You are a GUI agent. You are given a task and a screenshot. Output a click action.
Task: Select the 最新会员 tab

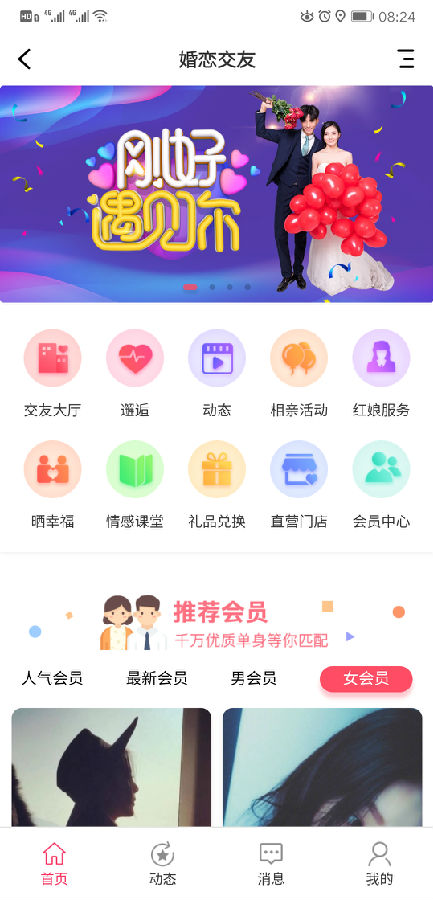pos(157,678)
